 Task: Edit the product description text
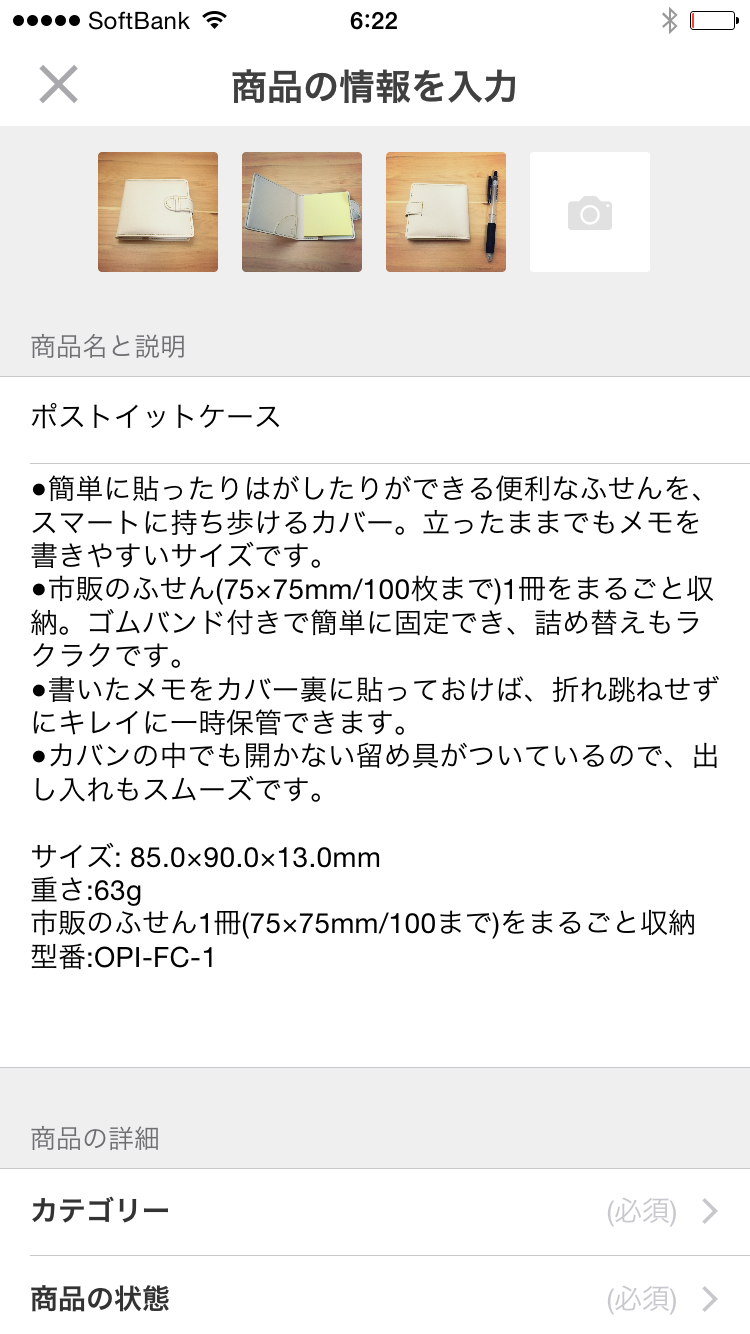(x=375, y=720)
